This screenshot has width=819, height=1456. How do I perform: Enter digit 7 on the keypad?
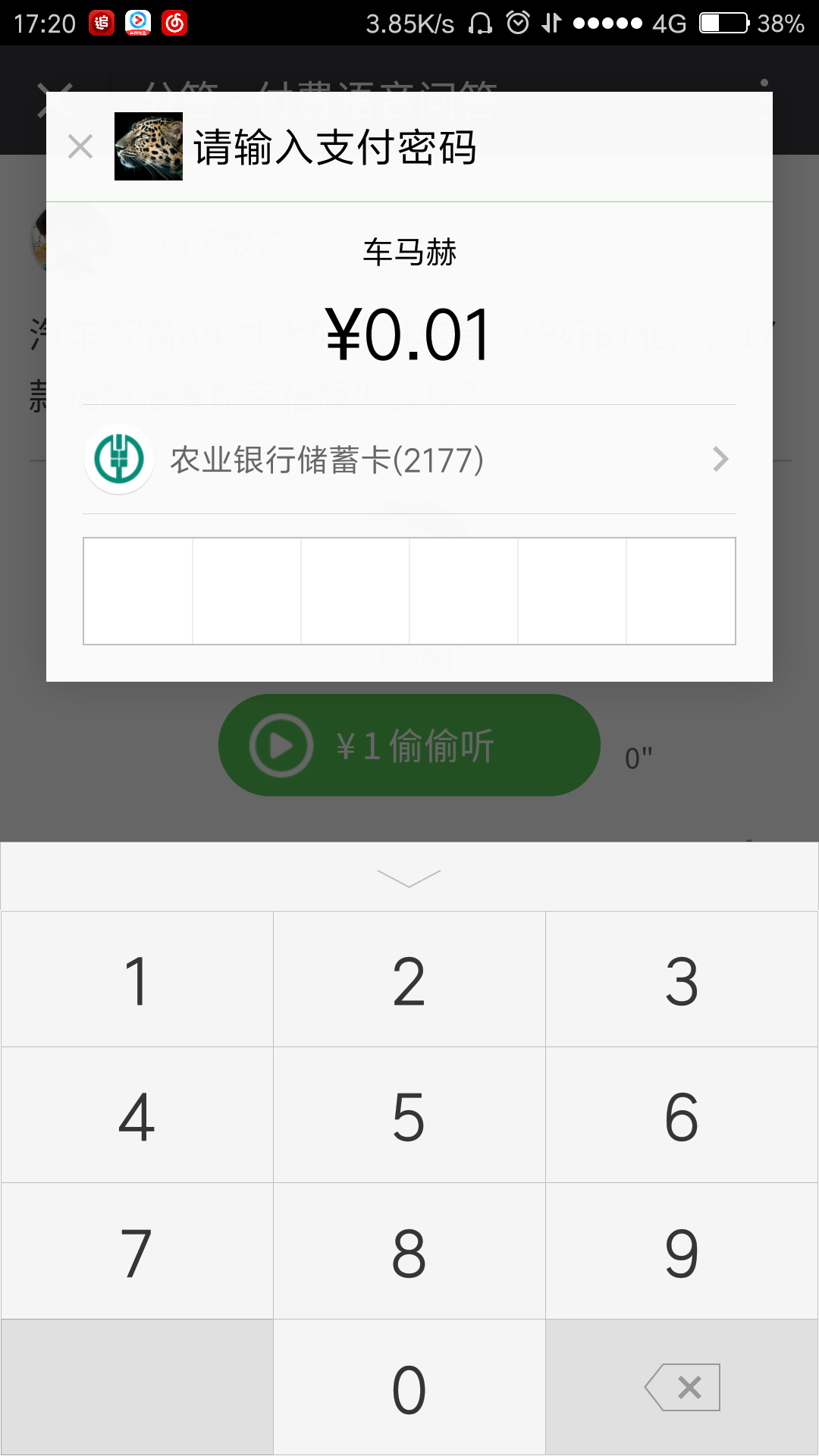(137, 1251)
